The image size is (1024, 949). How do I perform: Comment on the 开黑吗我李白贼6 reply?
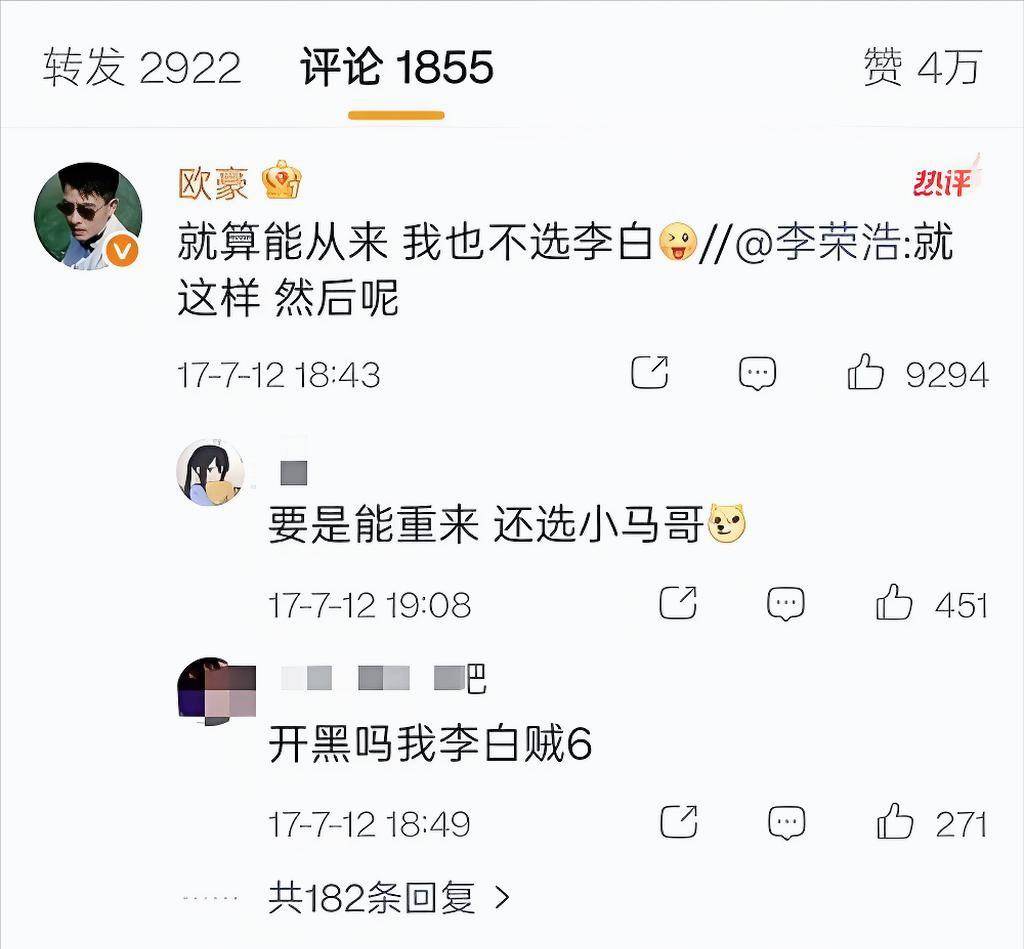(x=786, y=823)
